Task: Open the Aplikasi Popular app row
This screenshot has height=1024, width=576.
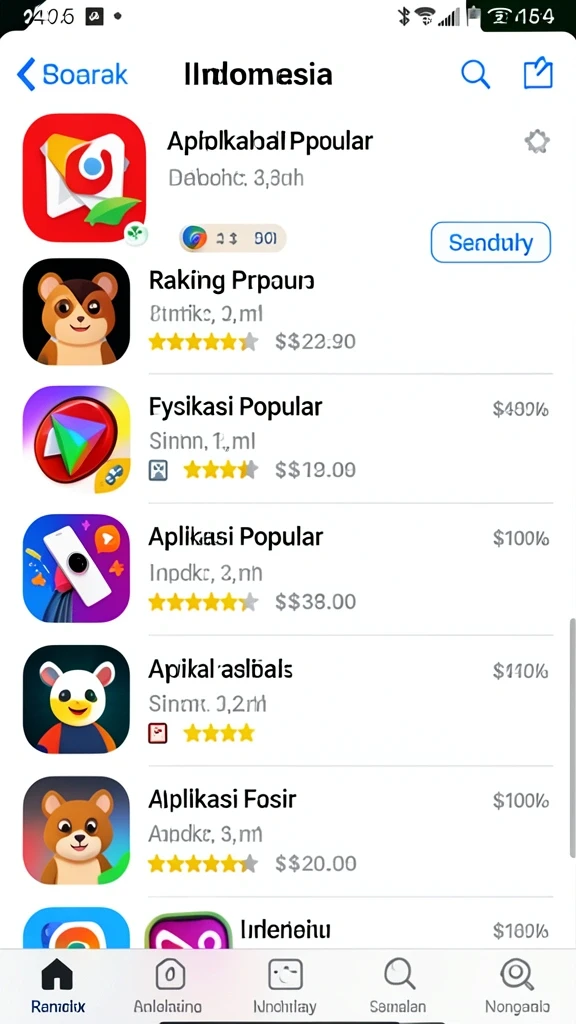Action: click(x=288, y=569)
